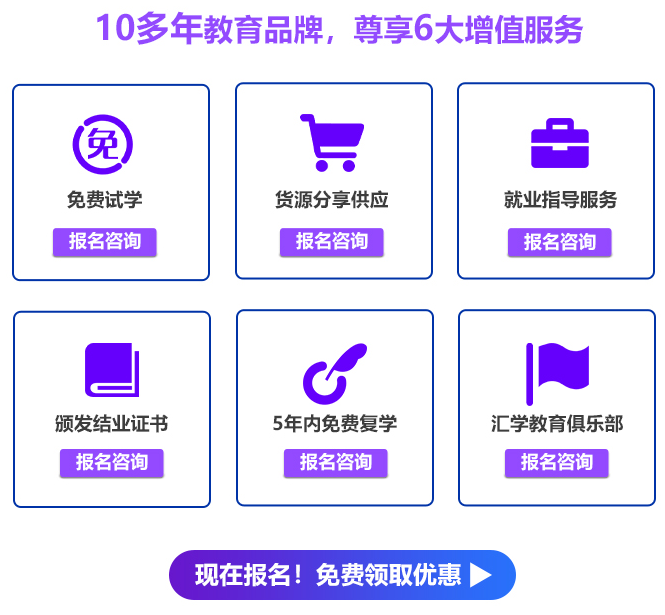Tap 报名咨询 under 就业指导服务
This screenshot has height=615, width=665.
[559, 242]
